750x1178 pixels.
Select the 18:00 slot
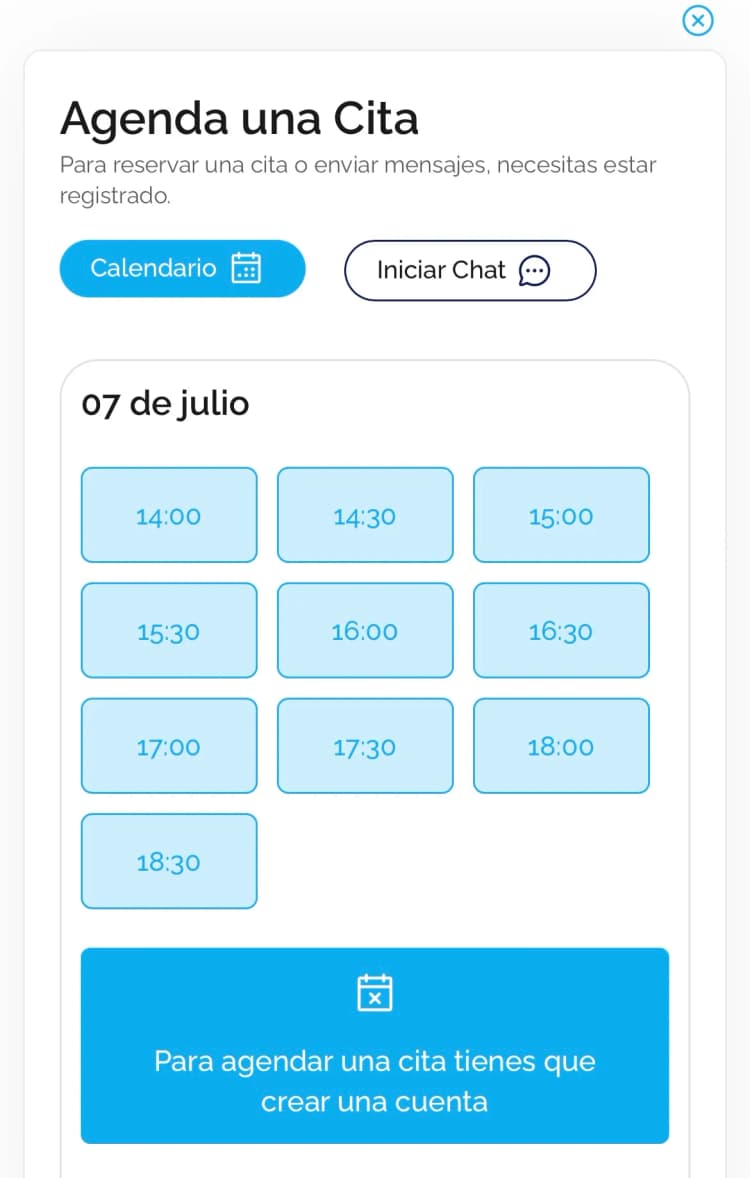[561, 745]
